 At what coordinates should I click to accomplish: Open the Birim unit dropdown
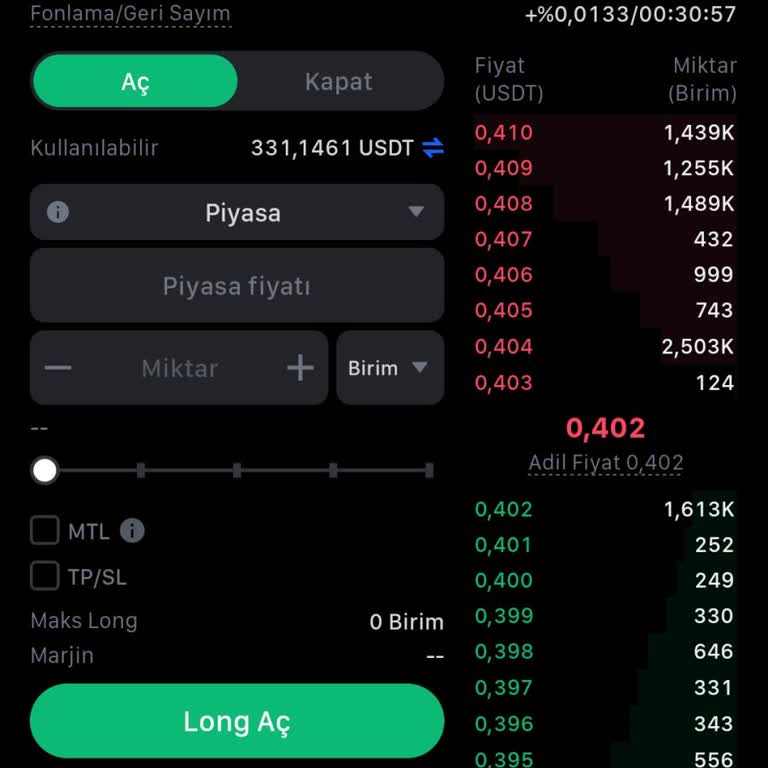(x=389, y=368)
